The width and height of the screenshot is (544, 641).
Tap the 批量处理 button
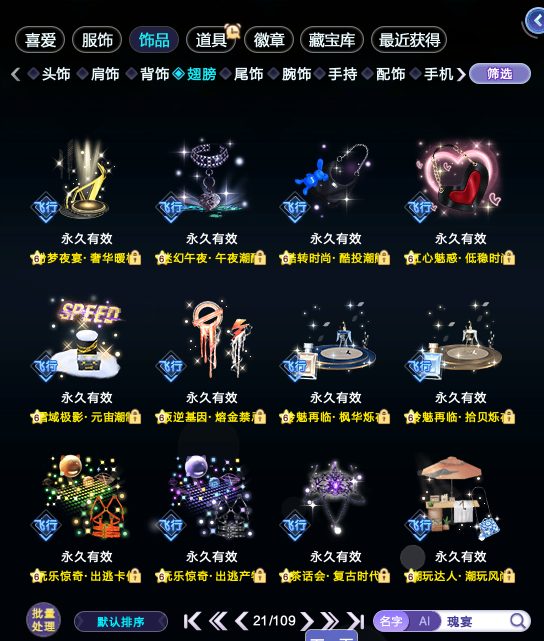click(43, 620)
